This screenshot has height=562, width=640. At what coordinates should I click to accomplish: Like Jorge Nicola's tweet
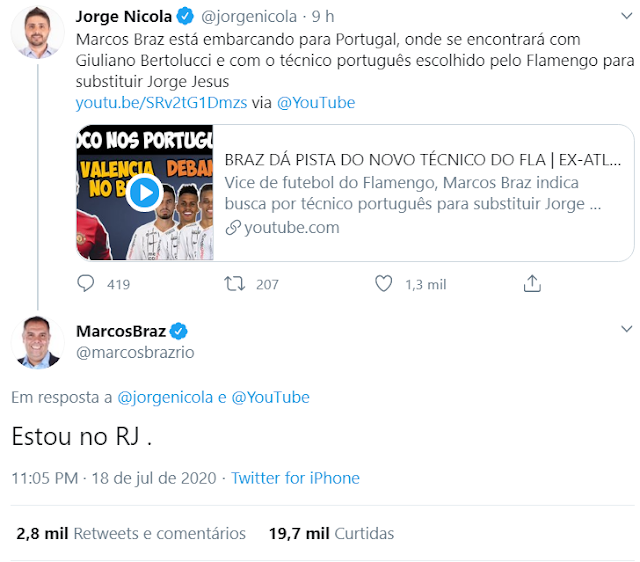coord(384,284)
